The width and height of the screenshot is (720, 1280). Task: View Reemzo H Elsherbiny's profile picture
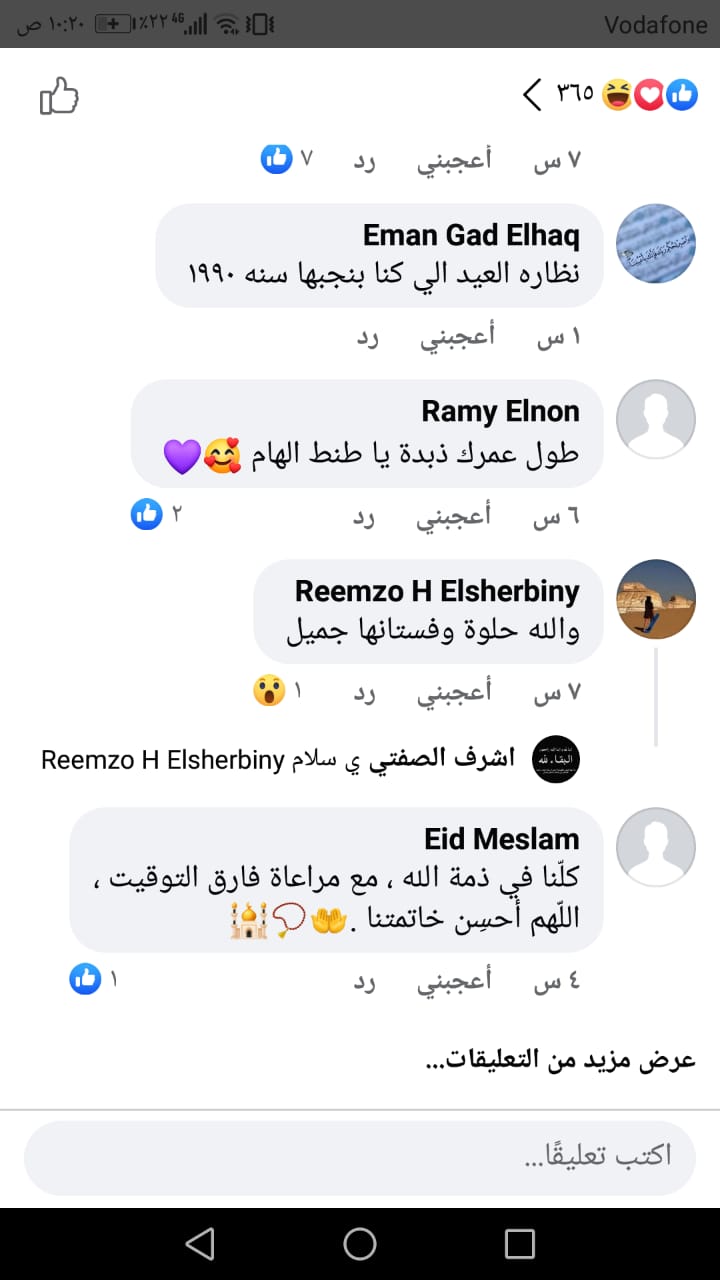(x=656, y=599)
